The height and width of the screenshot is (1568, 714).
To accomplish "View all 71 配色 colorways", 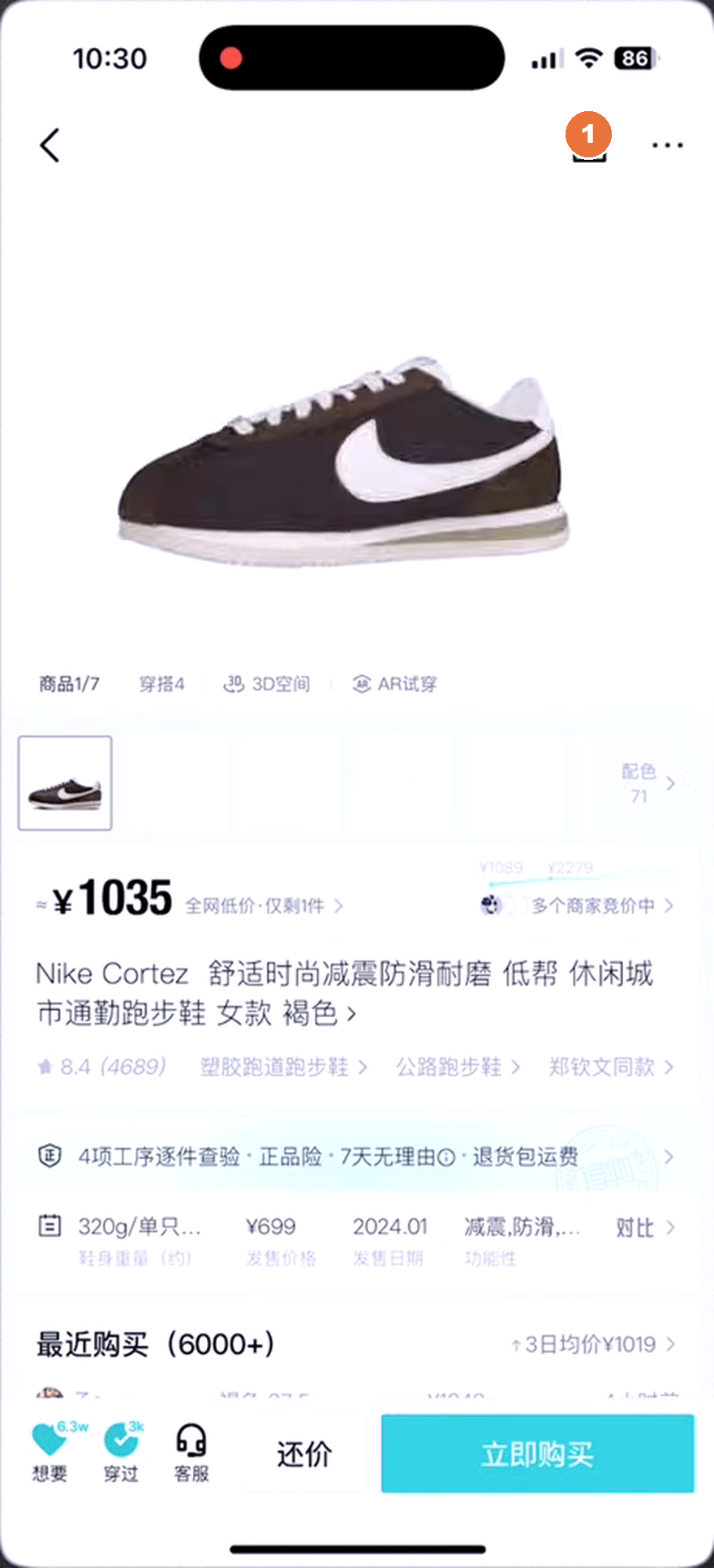I will coord(648,783).
